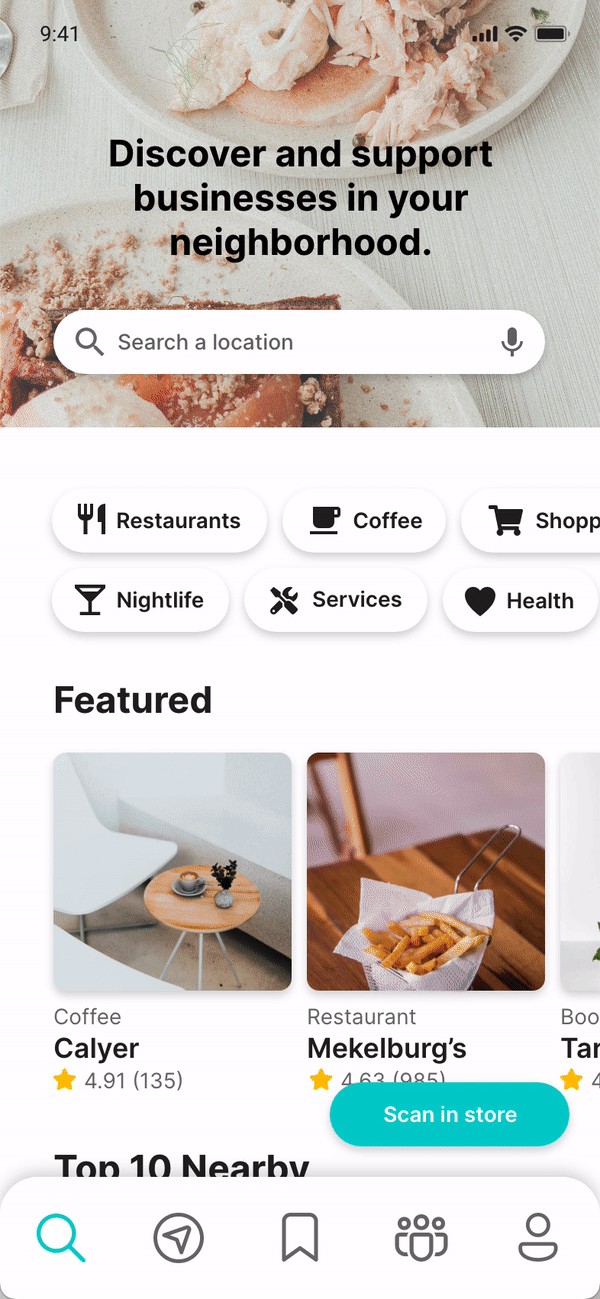The width and height of the screenshot is (600, 1299).
Task: Select the Restaurants category chip
Action: click(160, 520)
